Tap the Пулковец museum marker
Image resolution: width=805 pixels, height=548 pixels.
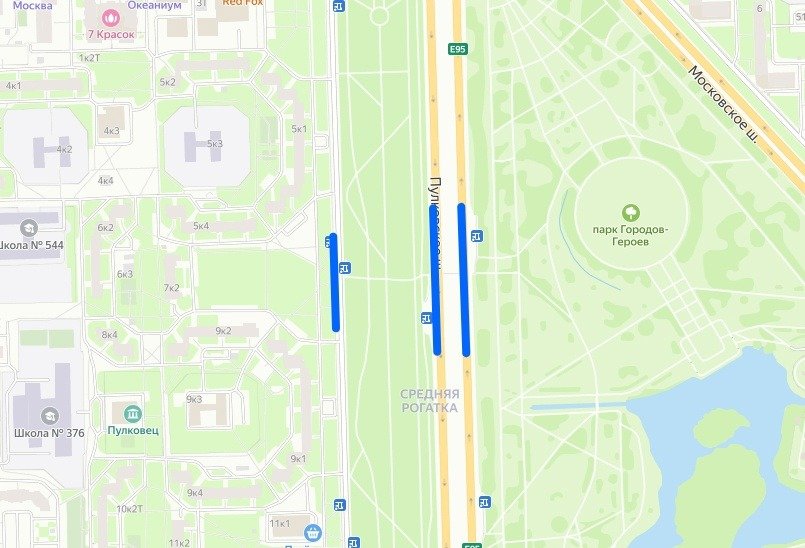(133, 412)
